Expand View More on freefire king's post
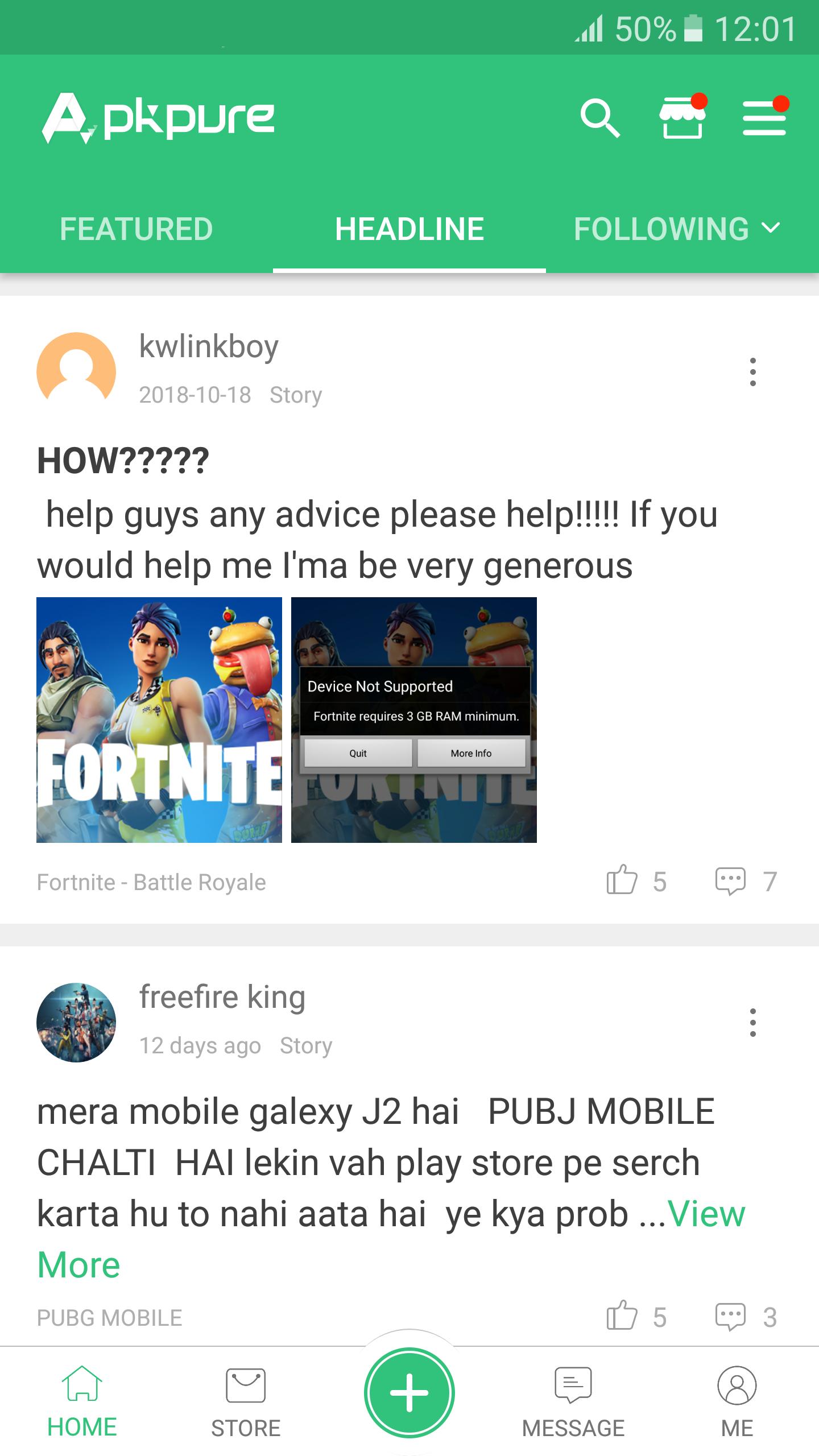 click(705, 1214)
